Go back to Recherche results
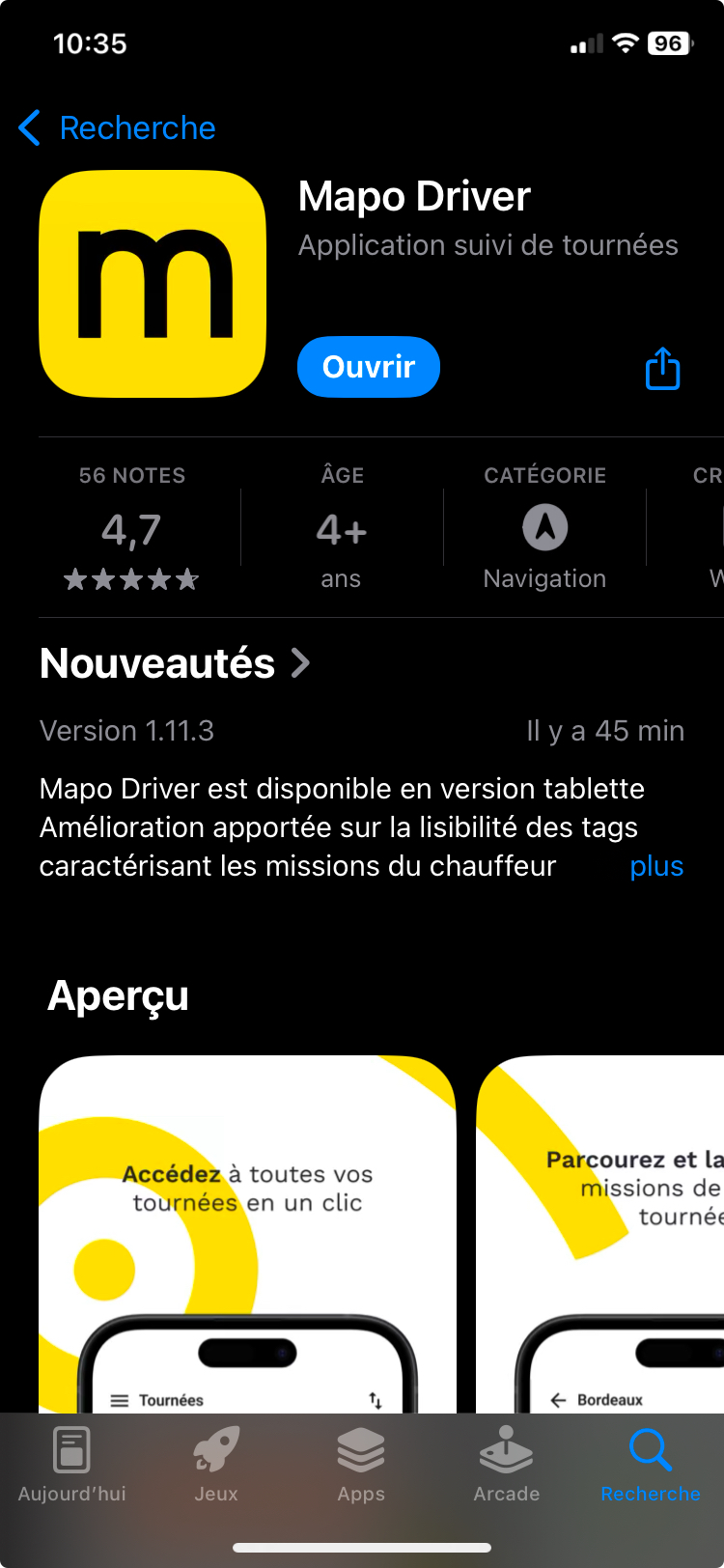This screenshot has width=724, height=1568. click(118, 128)
